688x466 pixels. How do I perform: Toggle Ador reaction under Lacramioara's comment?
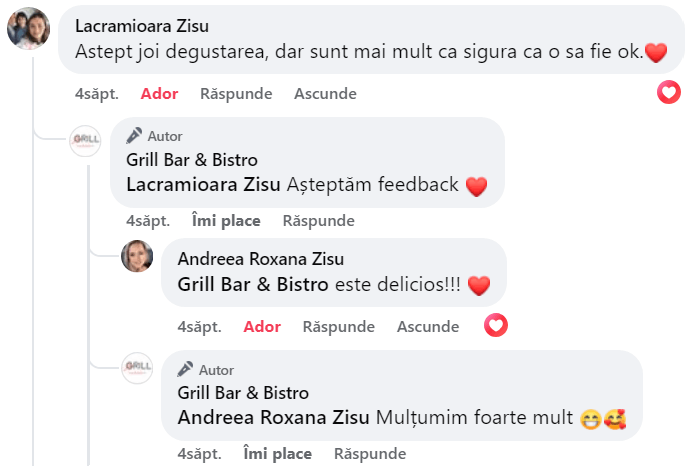click(x=159, y=94)
